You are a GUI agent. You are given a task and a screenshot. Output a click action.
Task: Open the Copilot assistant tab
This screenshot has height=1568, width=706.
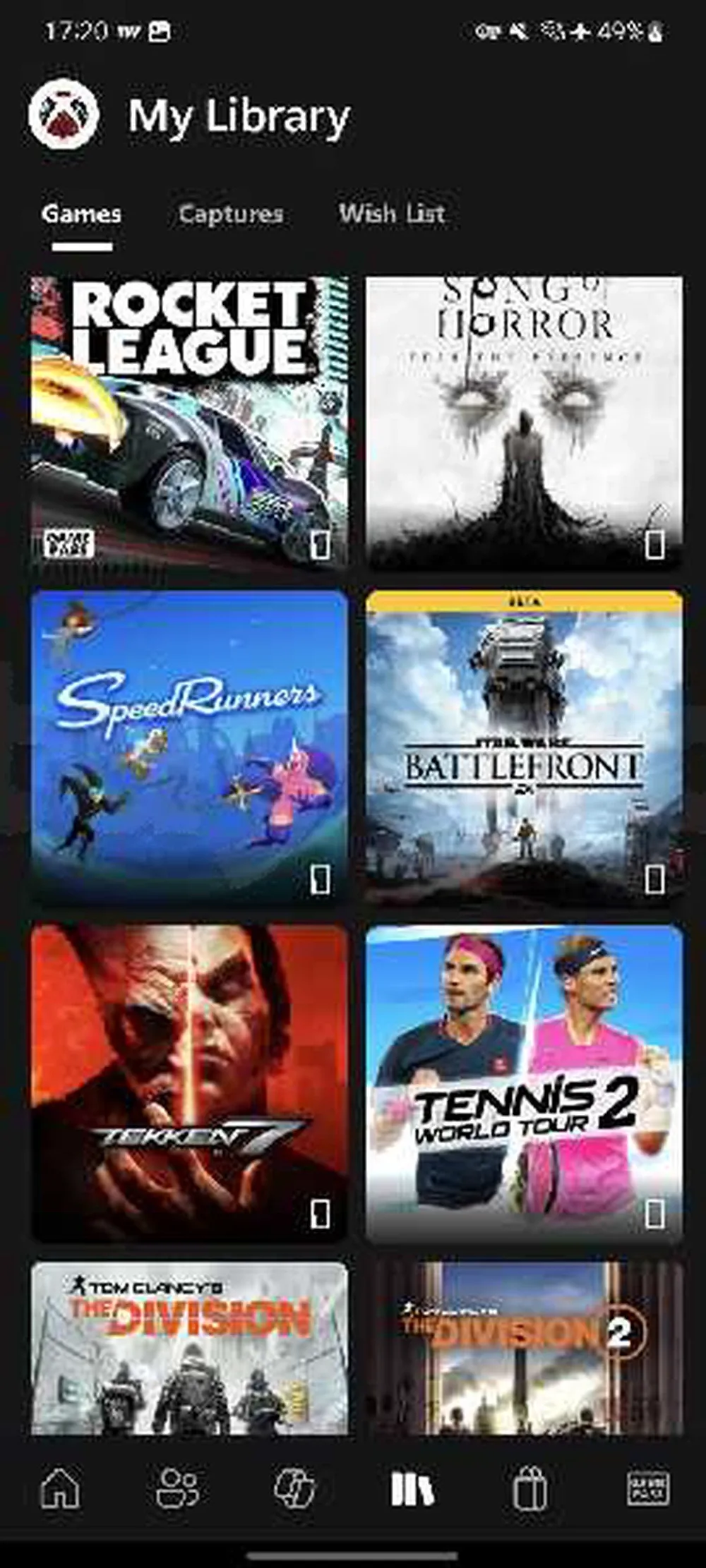click(x=294, y=1488)
